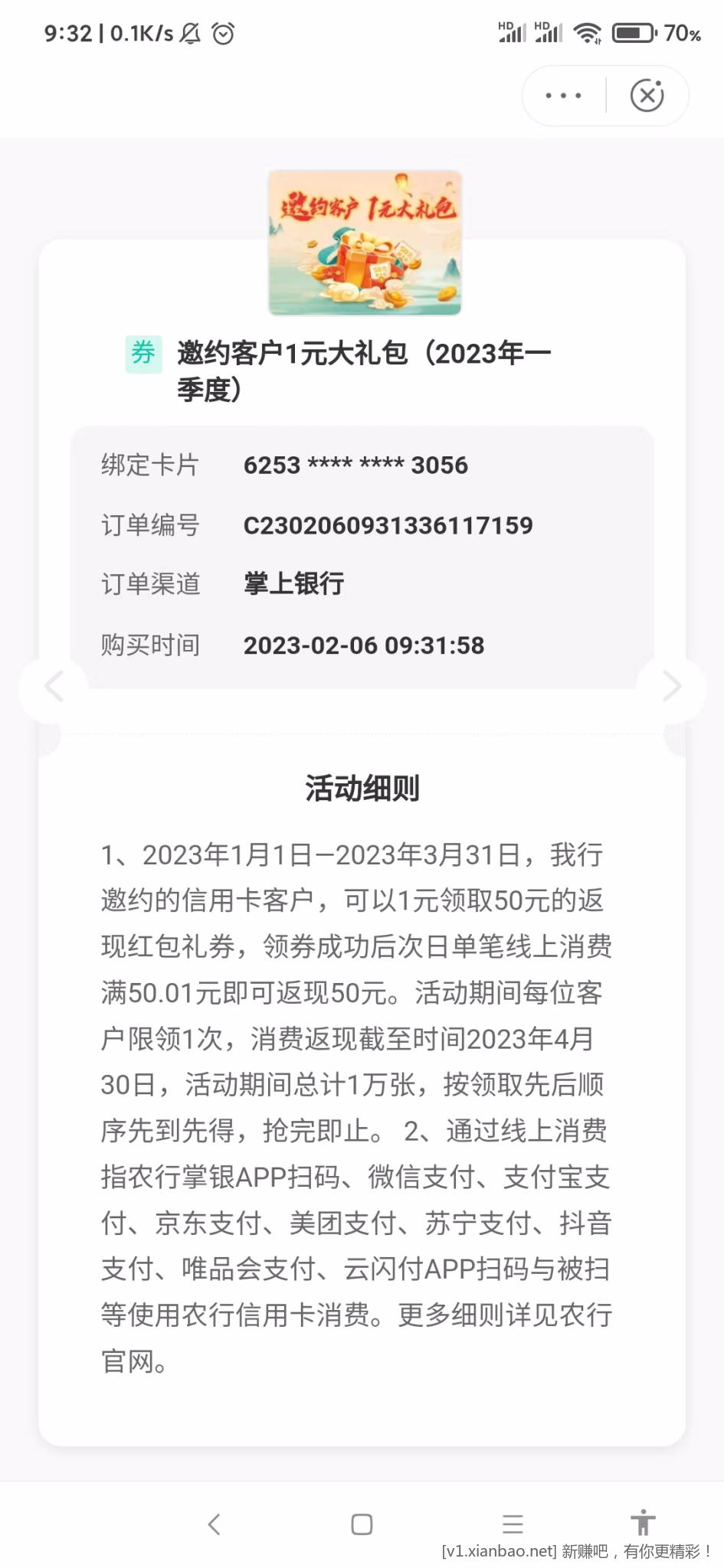Open the mini program three-dot menu
724x1568 pixels.
tap(563, 96)
